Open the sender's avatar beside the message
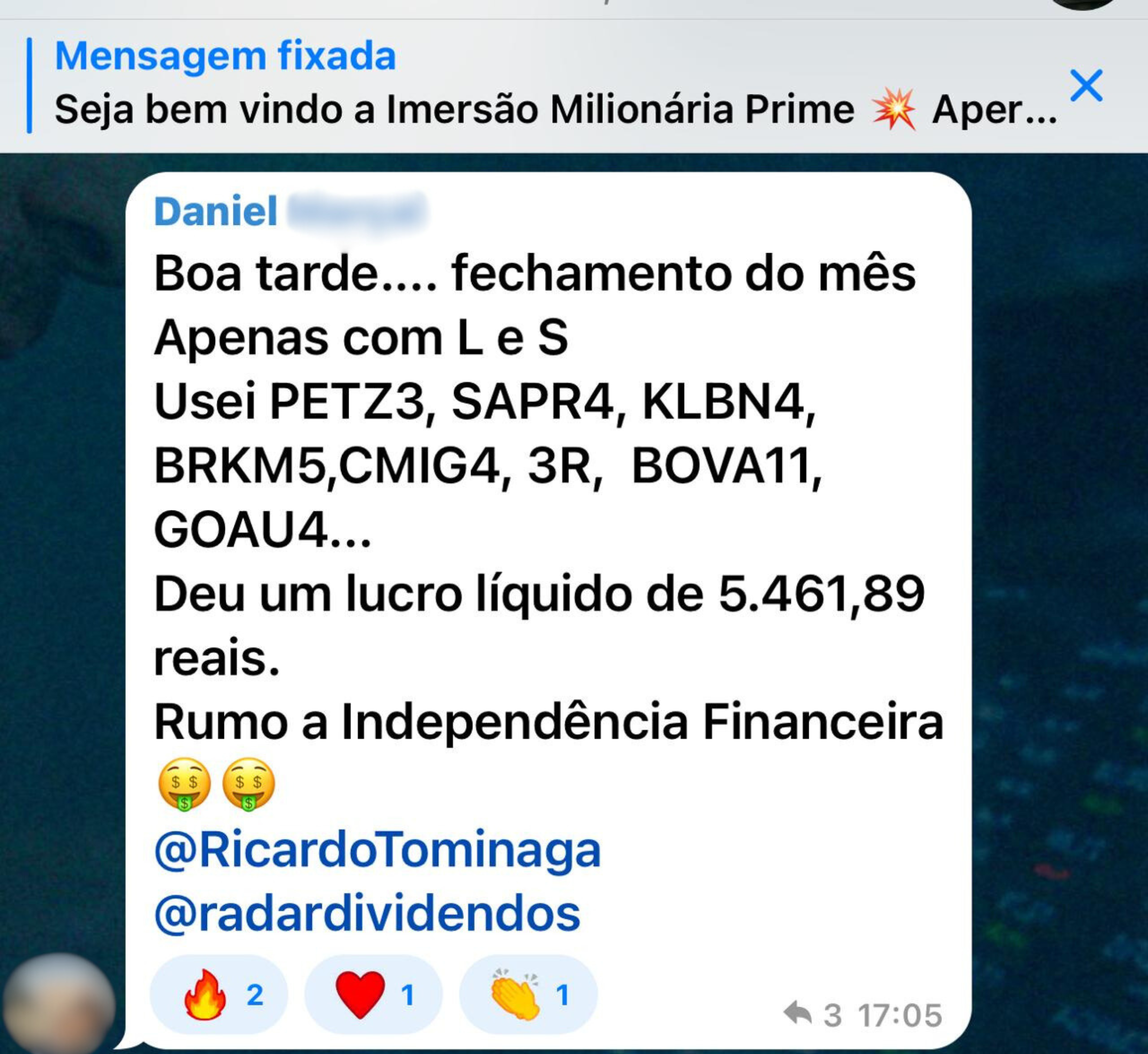The image size is (1148, 1054). (x=59, y=1004)
